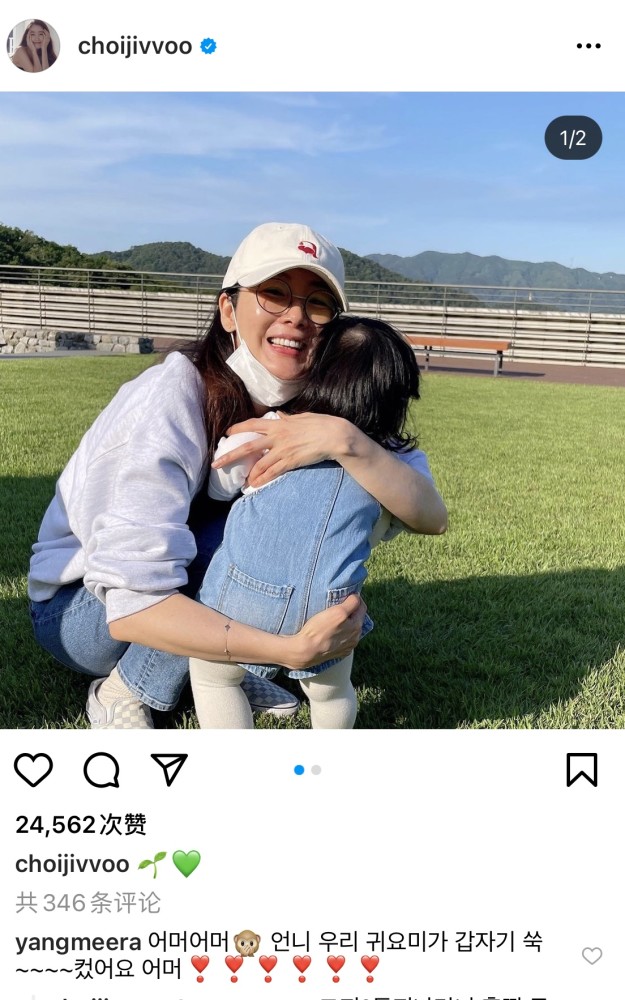Image resolution: width=625 pixels, height=1000 pixels.
Task: Open choijivvoo username in the caption
Action: (72, 864)
